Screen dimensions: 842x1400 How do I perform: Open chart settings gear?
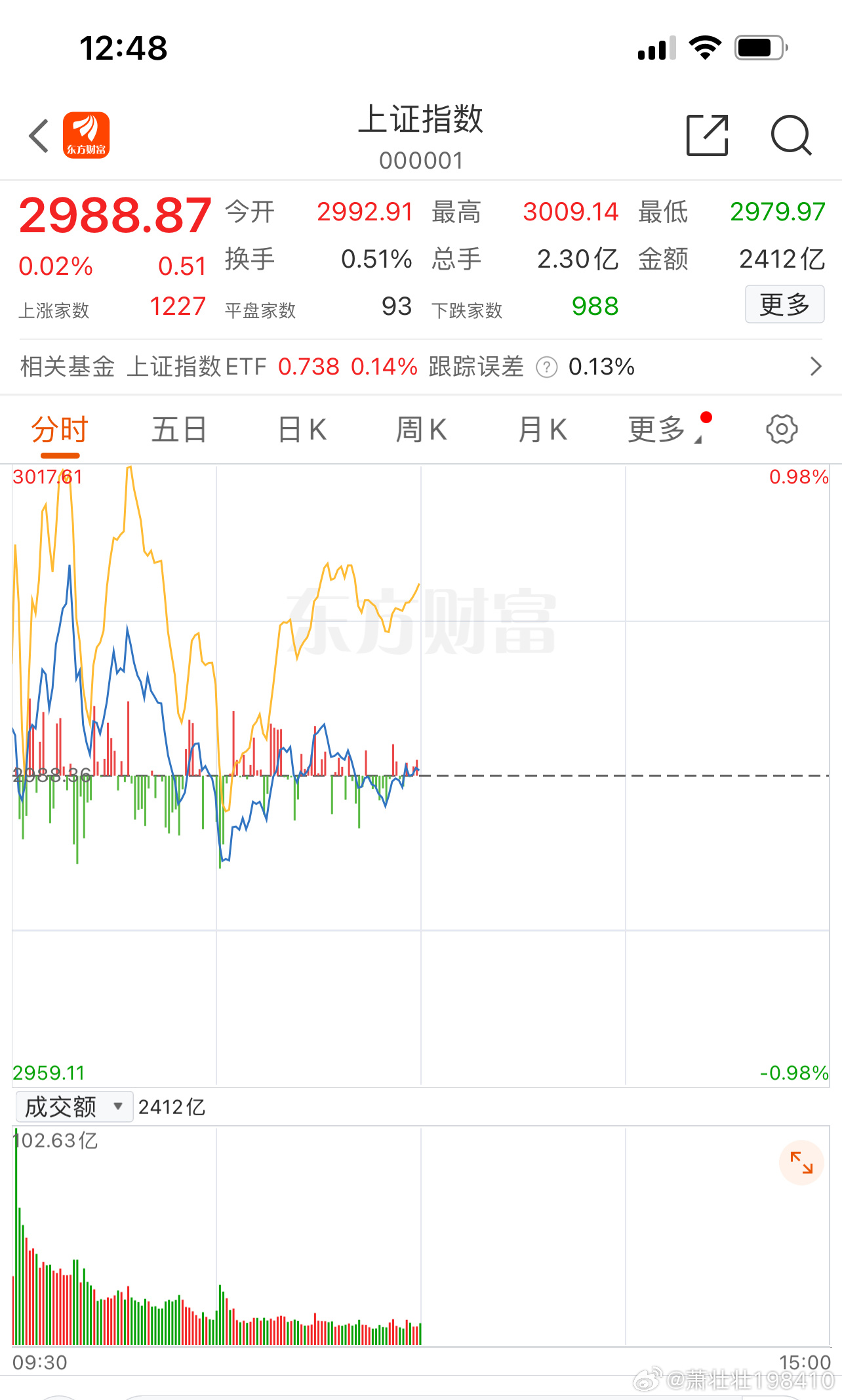tap(782, 430)
